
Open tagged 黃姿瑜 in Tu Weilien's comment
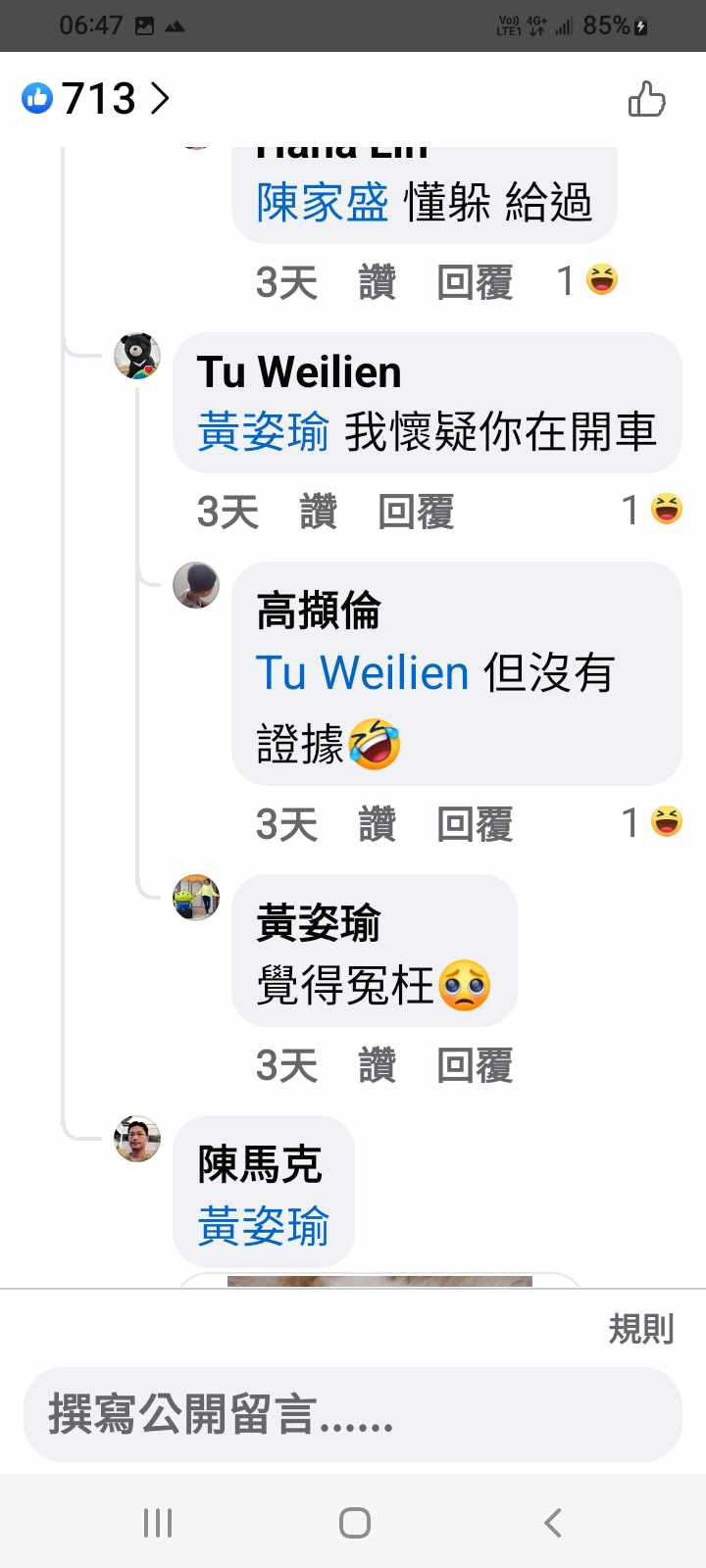(263, 432)
